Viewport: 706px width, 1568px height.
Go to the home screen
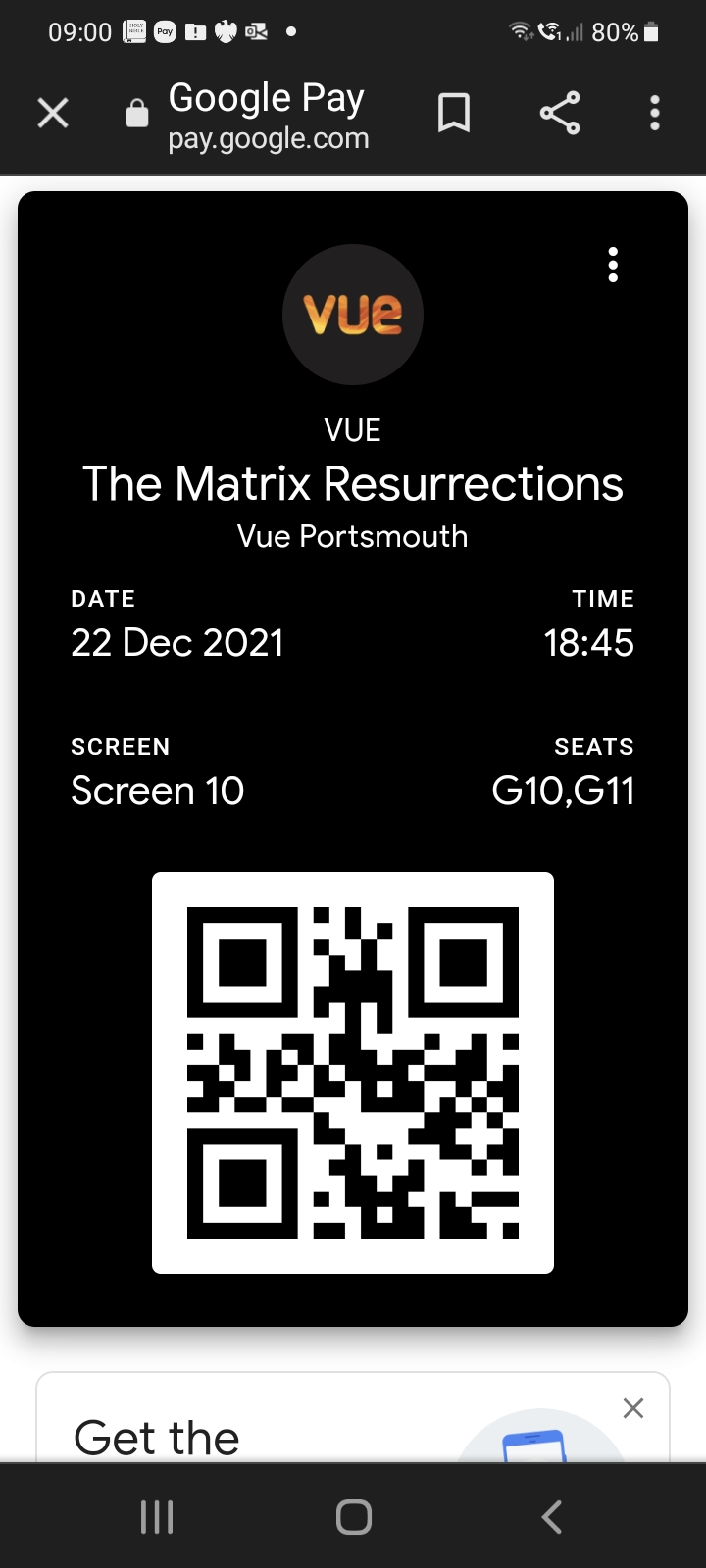(353, 1516)
